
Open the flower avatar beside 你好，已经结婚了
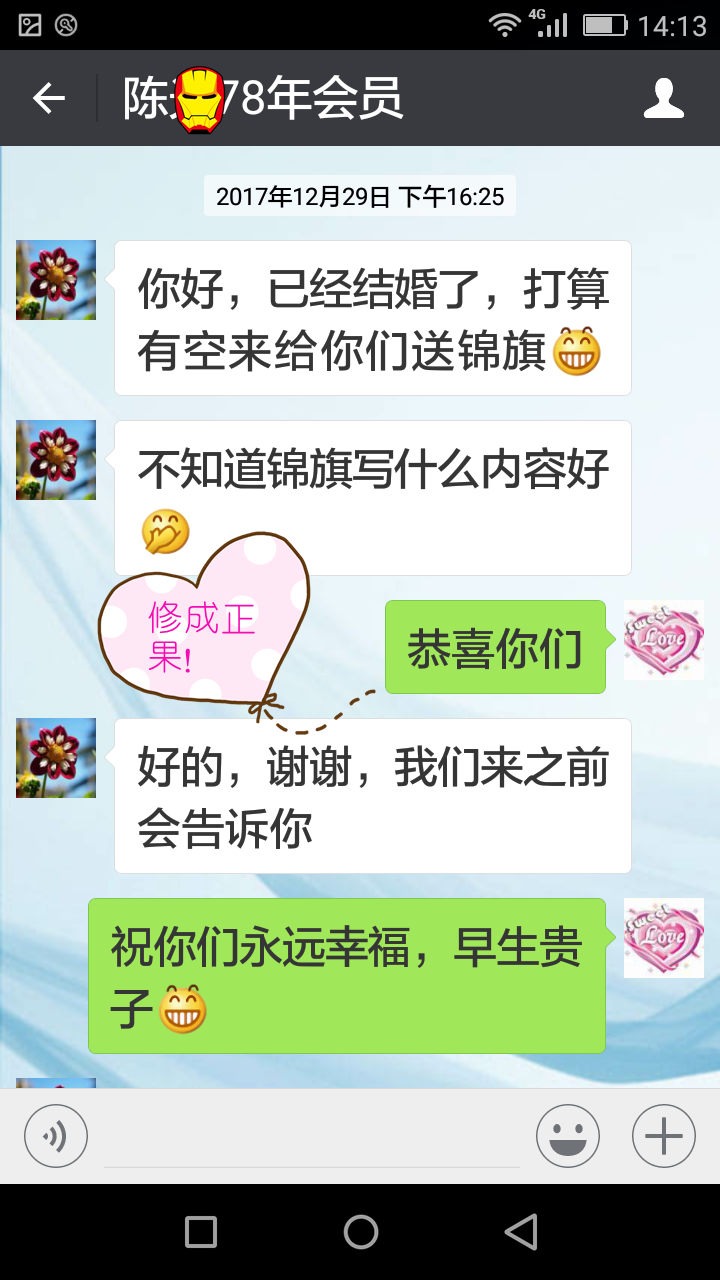point(56,280)
